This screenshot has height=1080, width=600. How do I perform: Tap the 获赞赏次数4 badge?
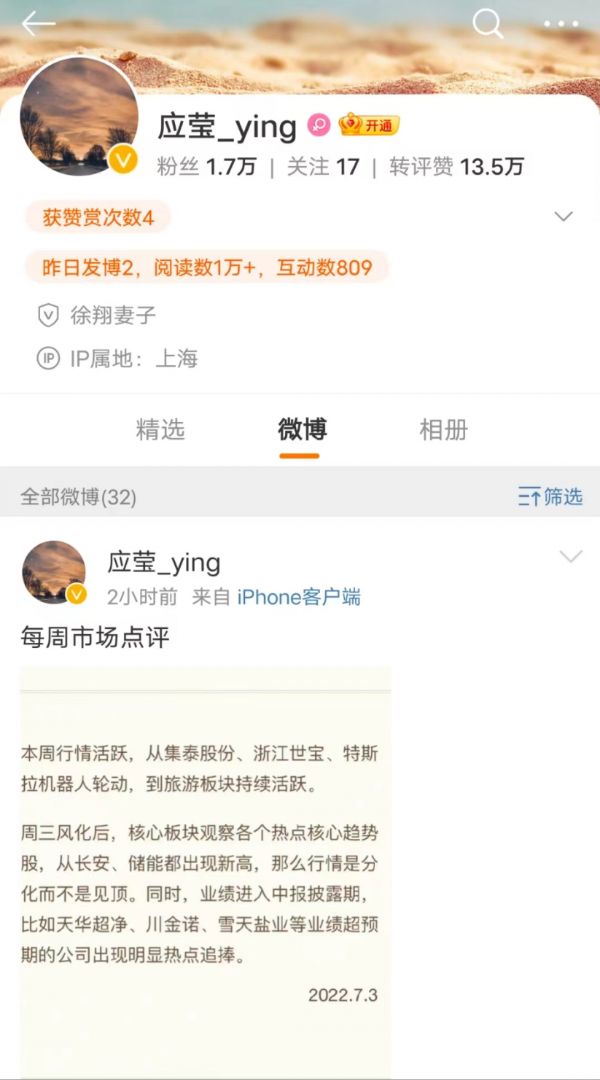pos(98,218)
